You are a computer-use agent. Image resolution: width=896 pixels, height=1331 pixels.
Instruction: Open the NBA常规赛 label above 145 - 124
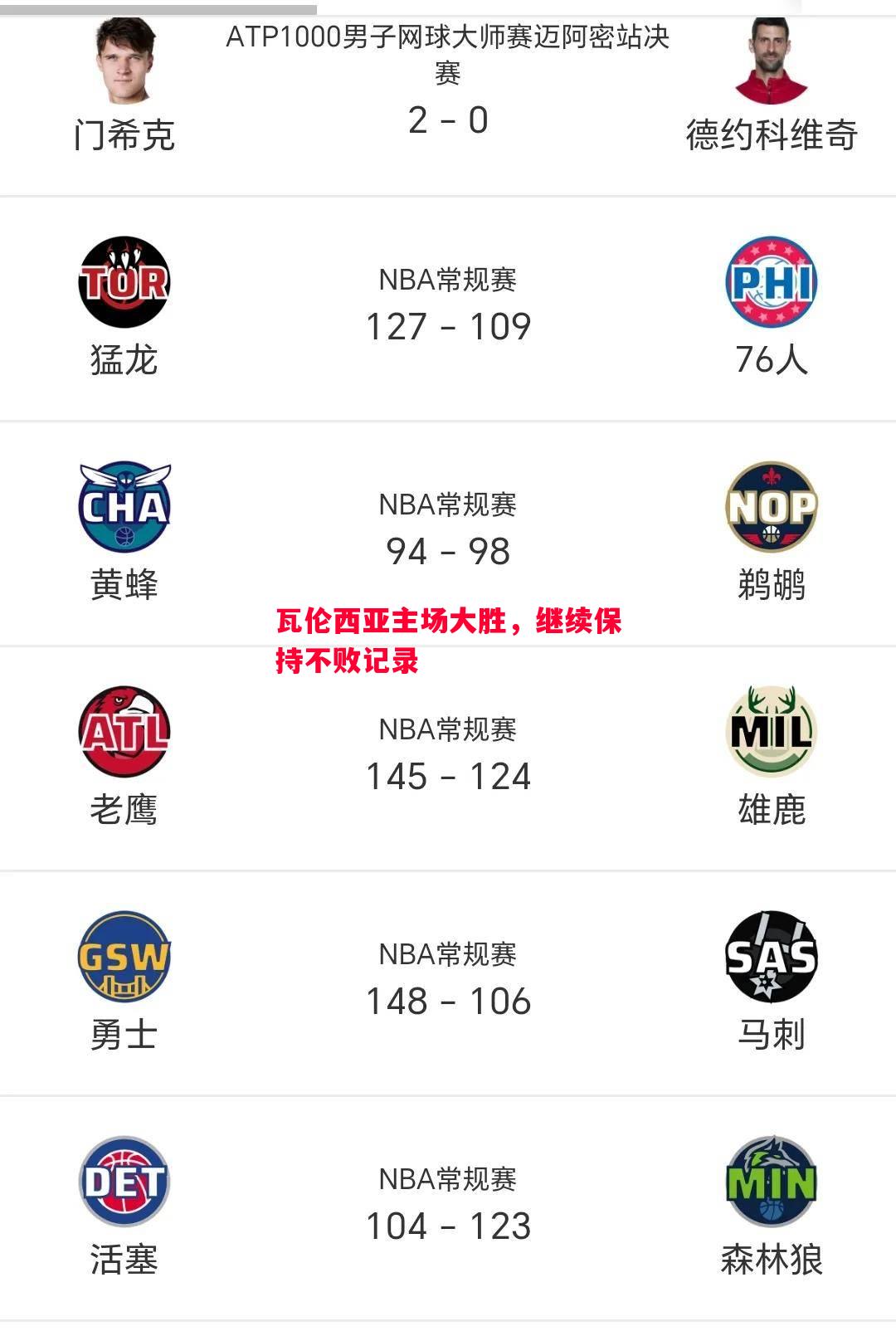[x=448, y=730]
